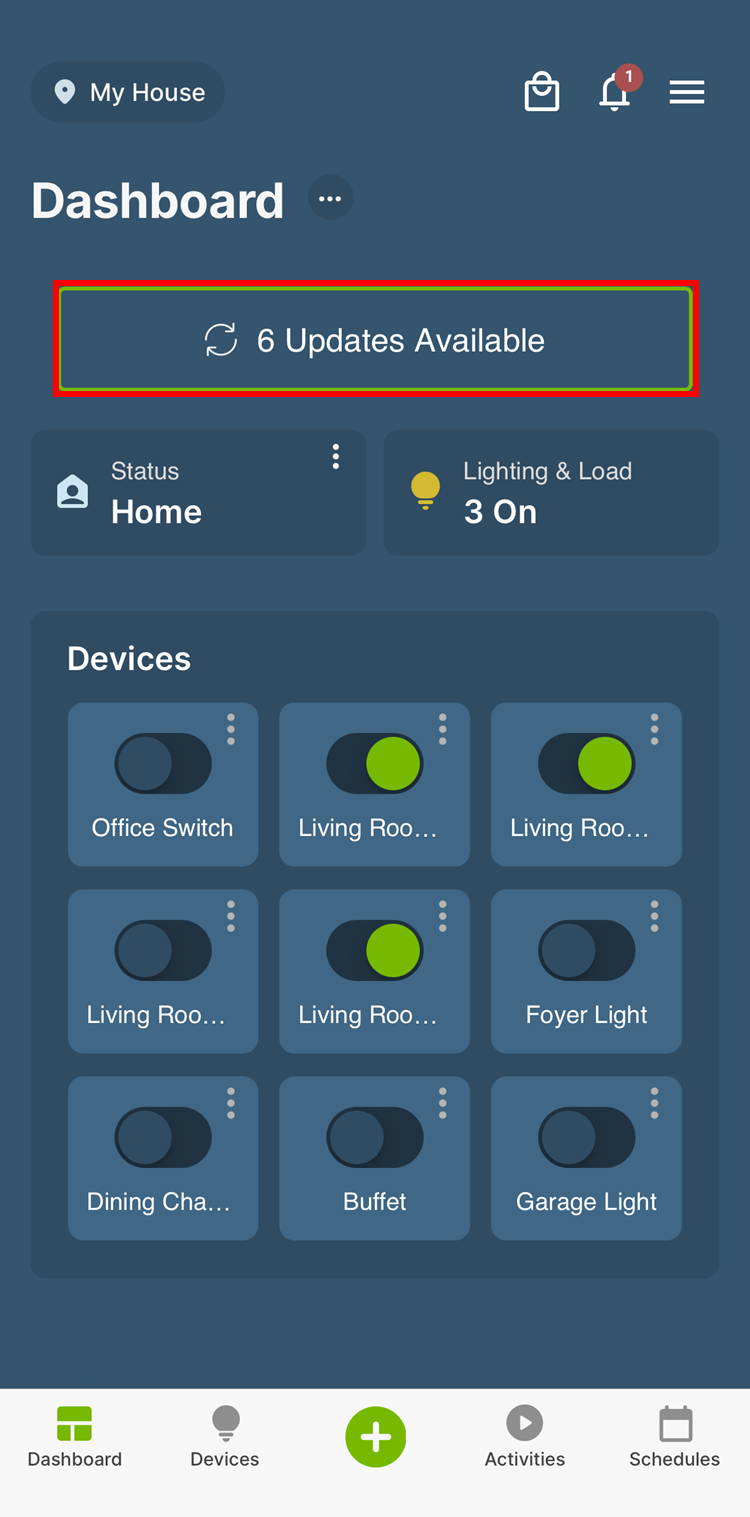750x1517 pixels.
Task: Open the shopping bag icon
Action: [541, 92]
